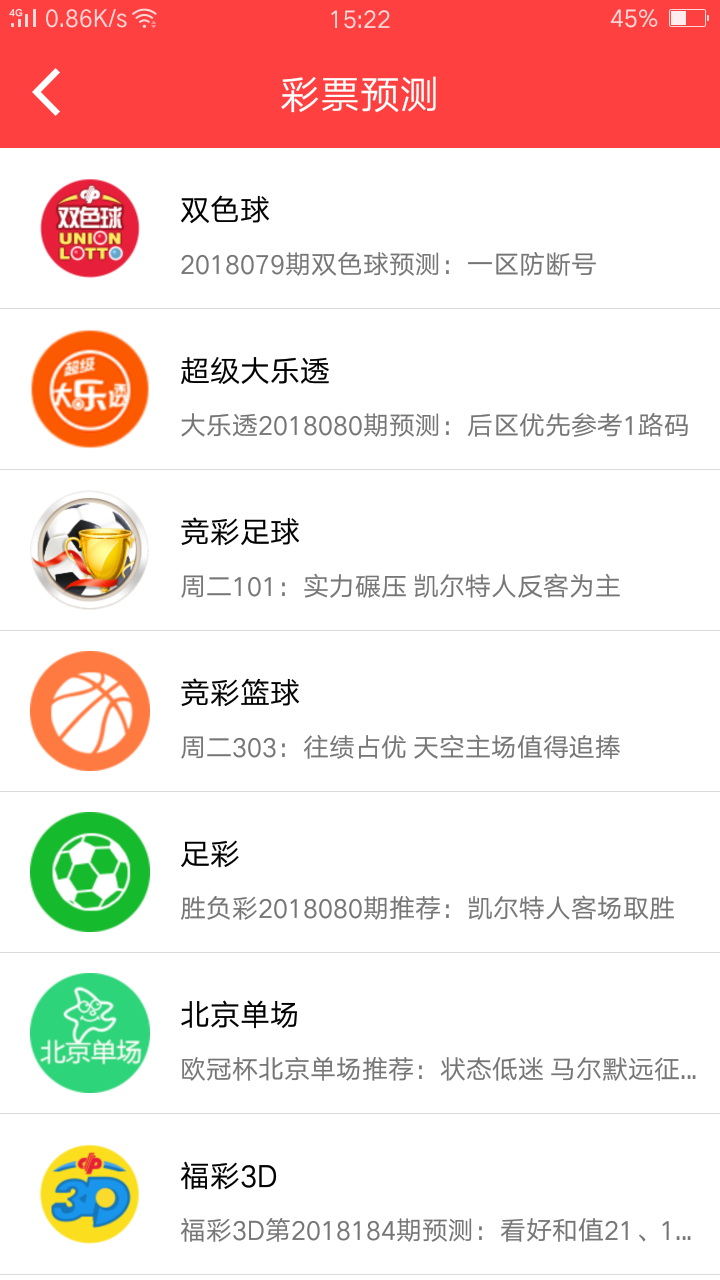Go back using the header arrow
The height and width of the screenshot is (1280, 720).
(47, 93)
